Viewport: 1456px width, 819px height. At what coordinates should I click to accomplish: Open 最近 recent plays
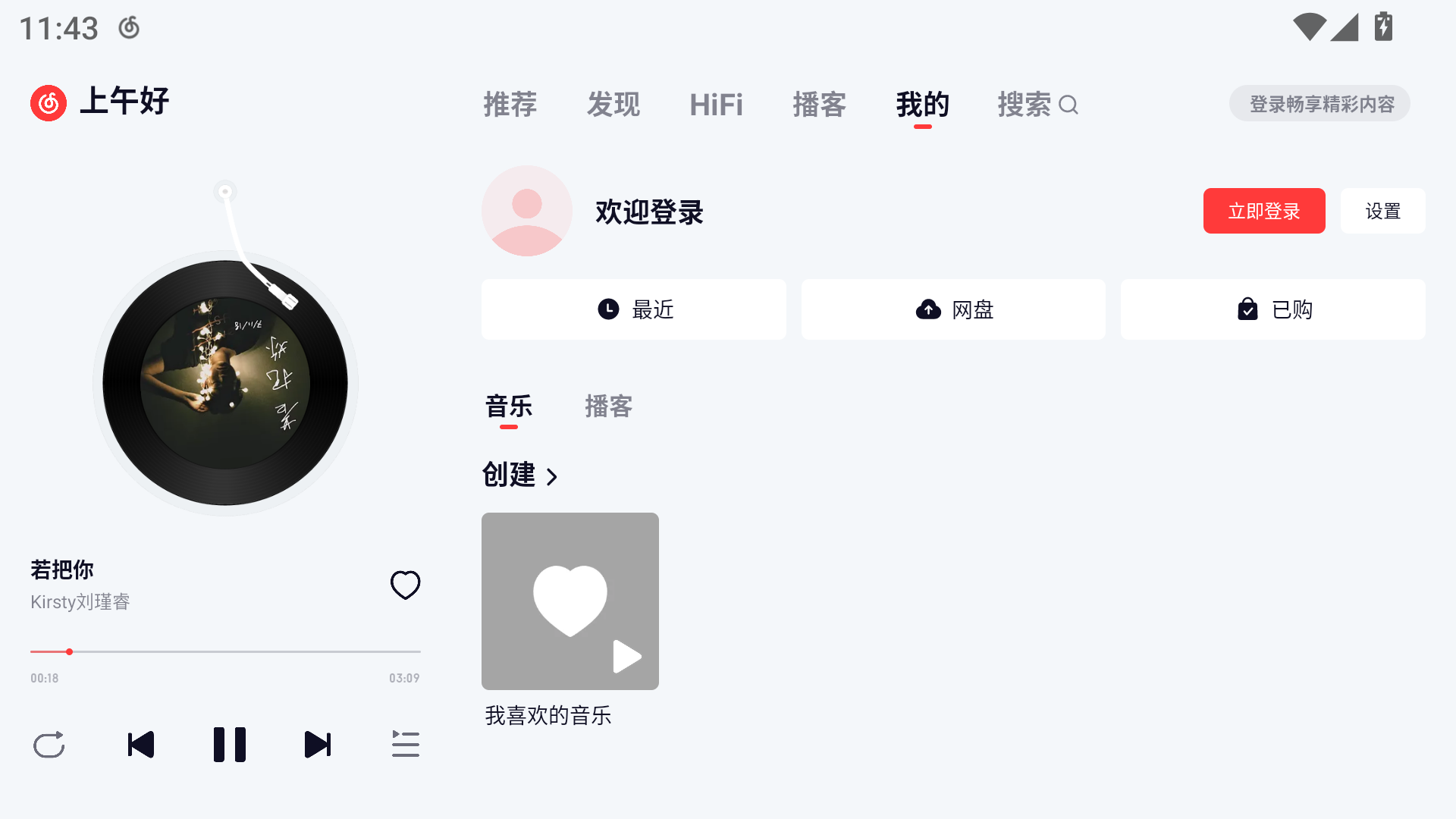633,309
